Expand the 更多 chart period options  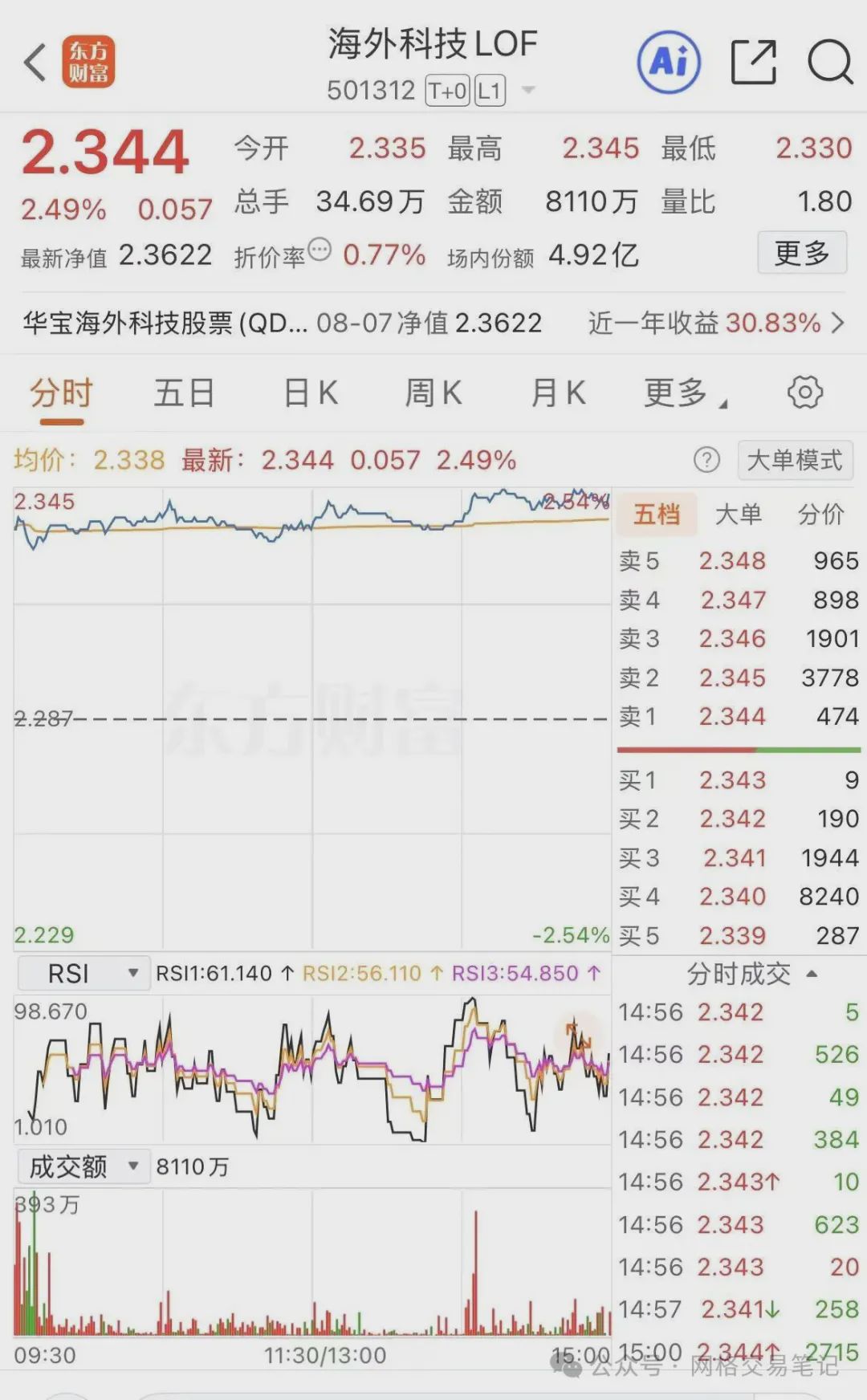click(685, 394)
